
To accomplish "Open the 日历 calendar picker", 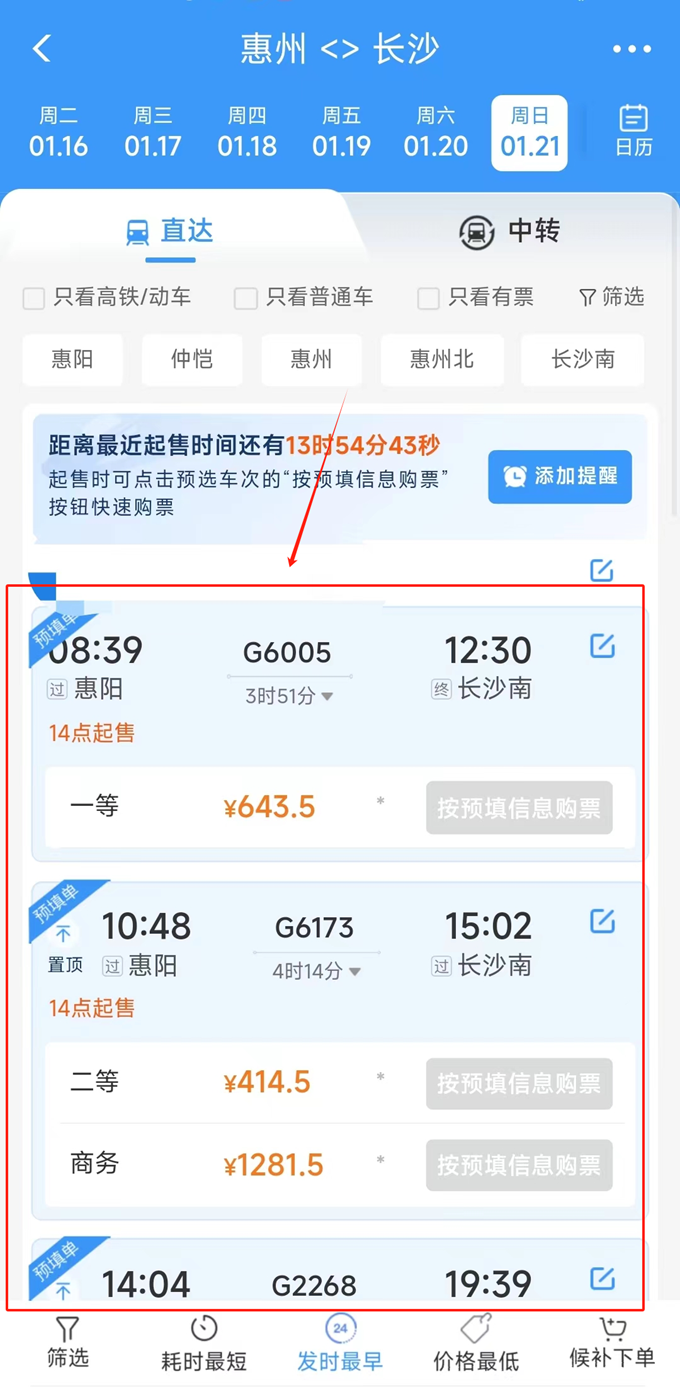I will pos(633,131).
